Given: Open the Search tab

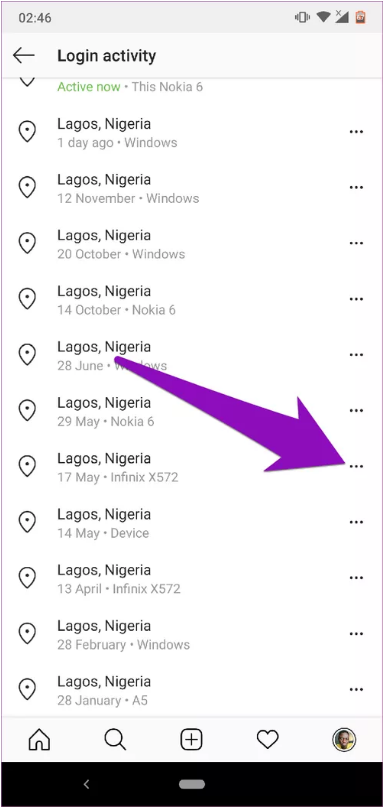Looking at the screenshot, I should click(x=115, y=740).
